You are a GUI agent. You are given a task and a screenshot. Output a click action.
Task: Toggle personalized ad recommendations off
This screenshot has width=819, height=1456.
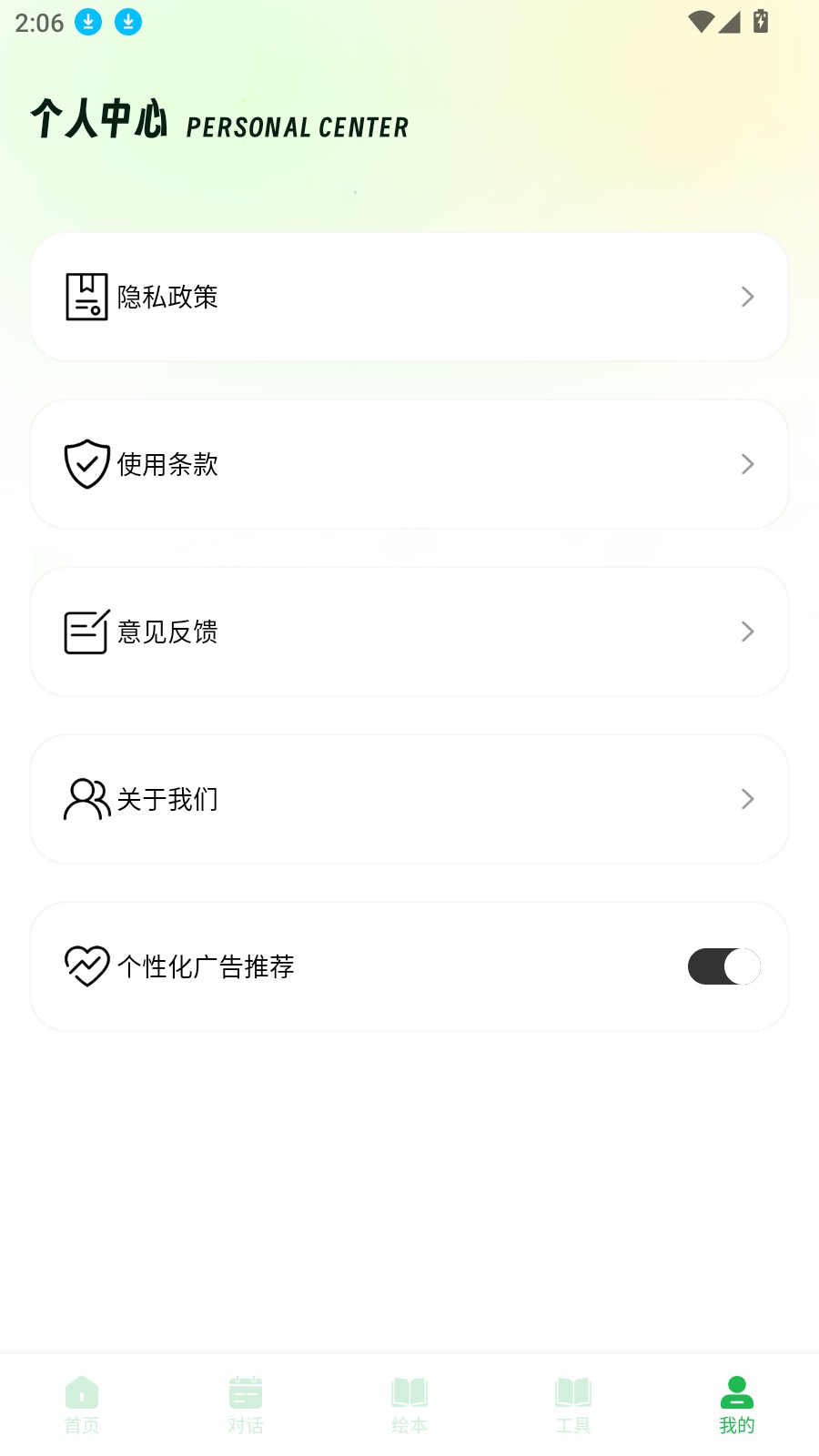tap(723, 966)
